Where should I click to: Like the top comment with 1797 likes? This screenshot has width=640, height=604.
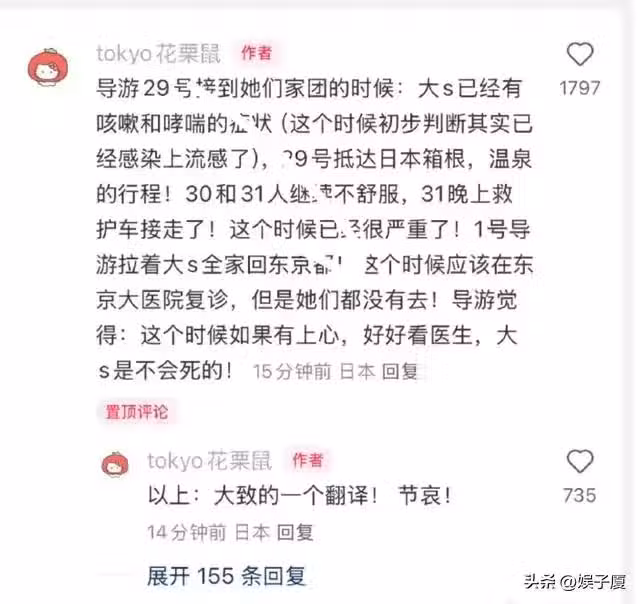[x=580, y=55]
